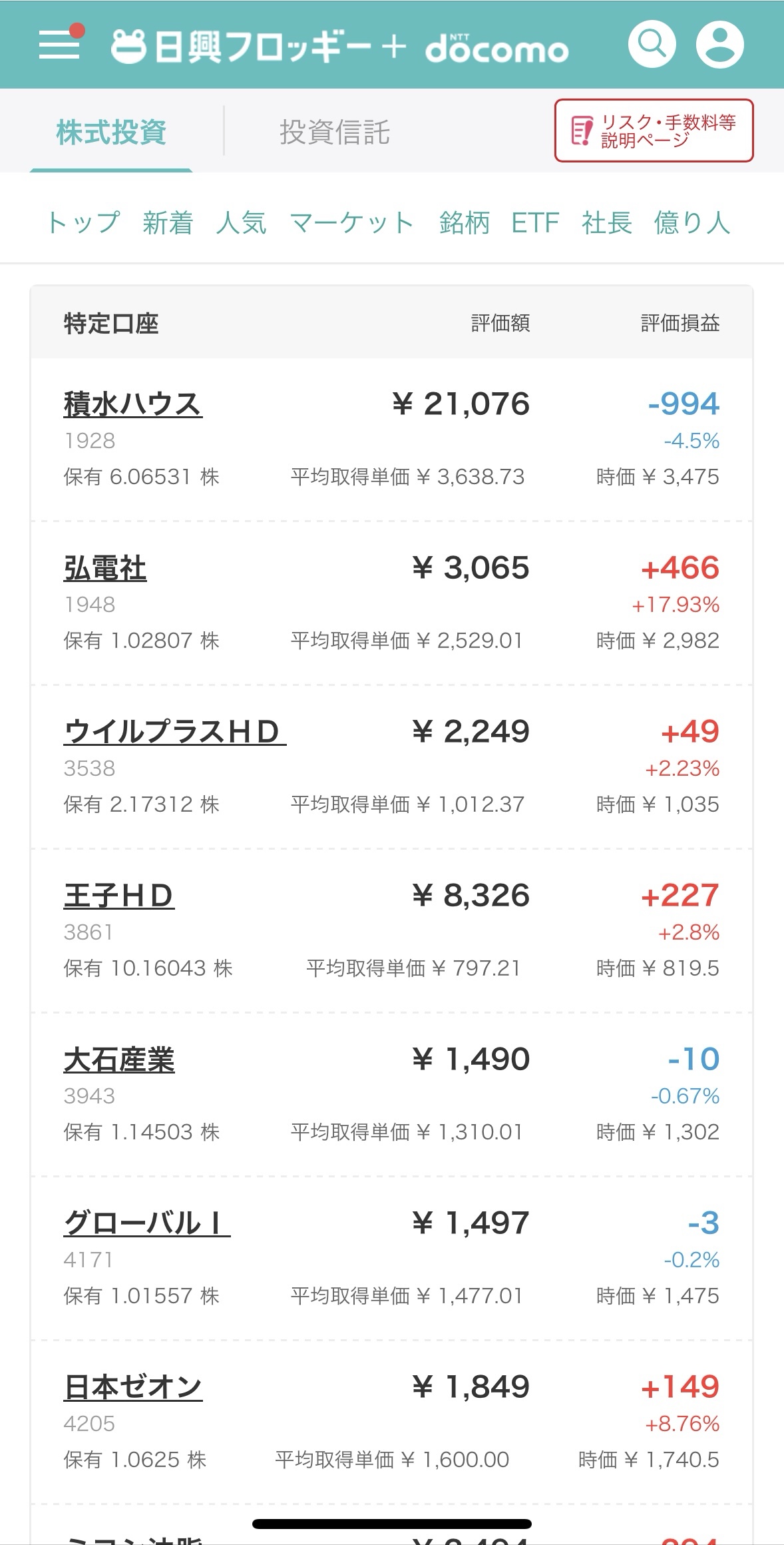Open the リスク・手数料等説明ページ button
Screen dimensions: 784x1545
[x=654, y=131]
